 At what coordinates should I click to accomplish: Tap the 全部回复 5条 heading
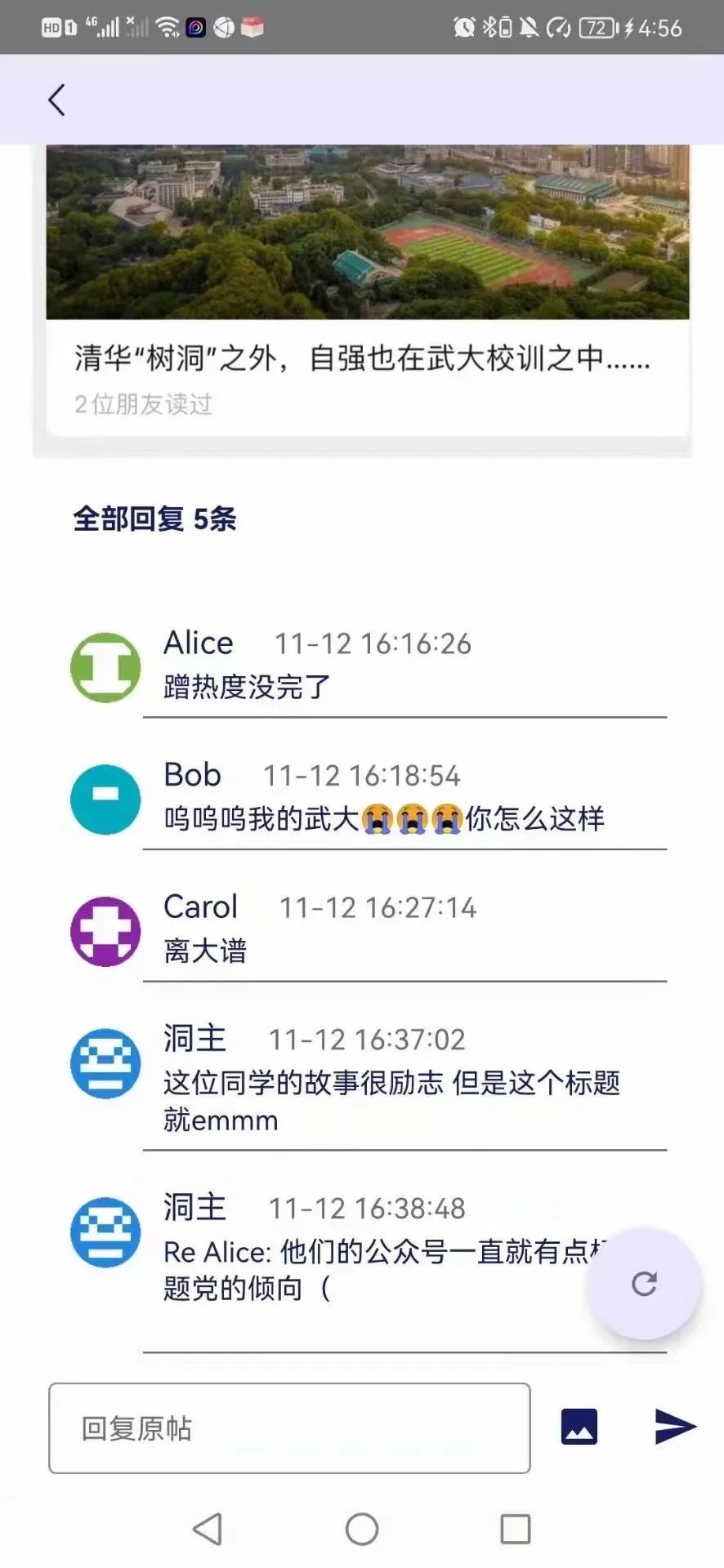pos(154,519)
